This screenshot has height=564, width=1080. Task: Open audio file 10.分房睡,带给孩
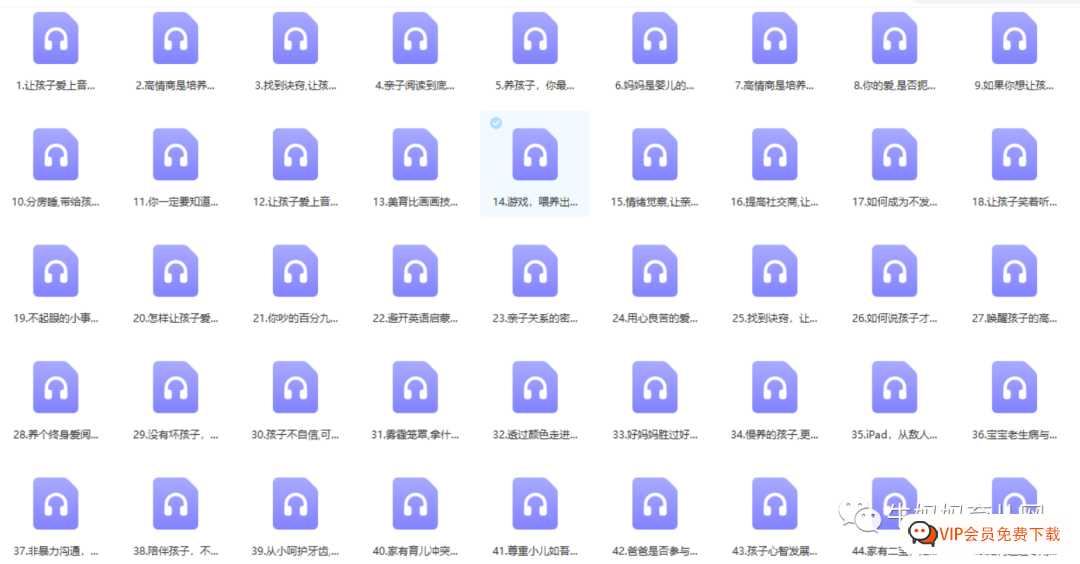(55, 155)
